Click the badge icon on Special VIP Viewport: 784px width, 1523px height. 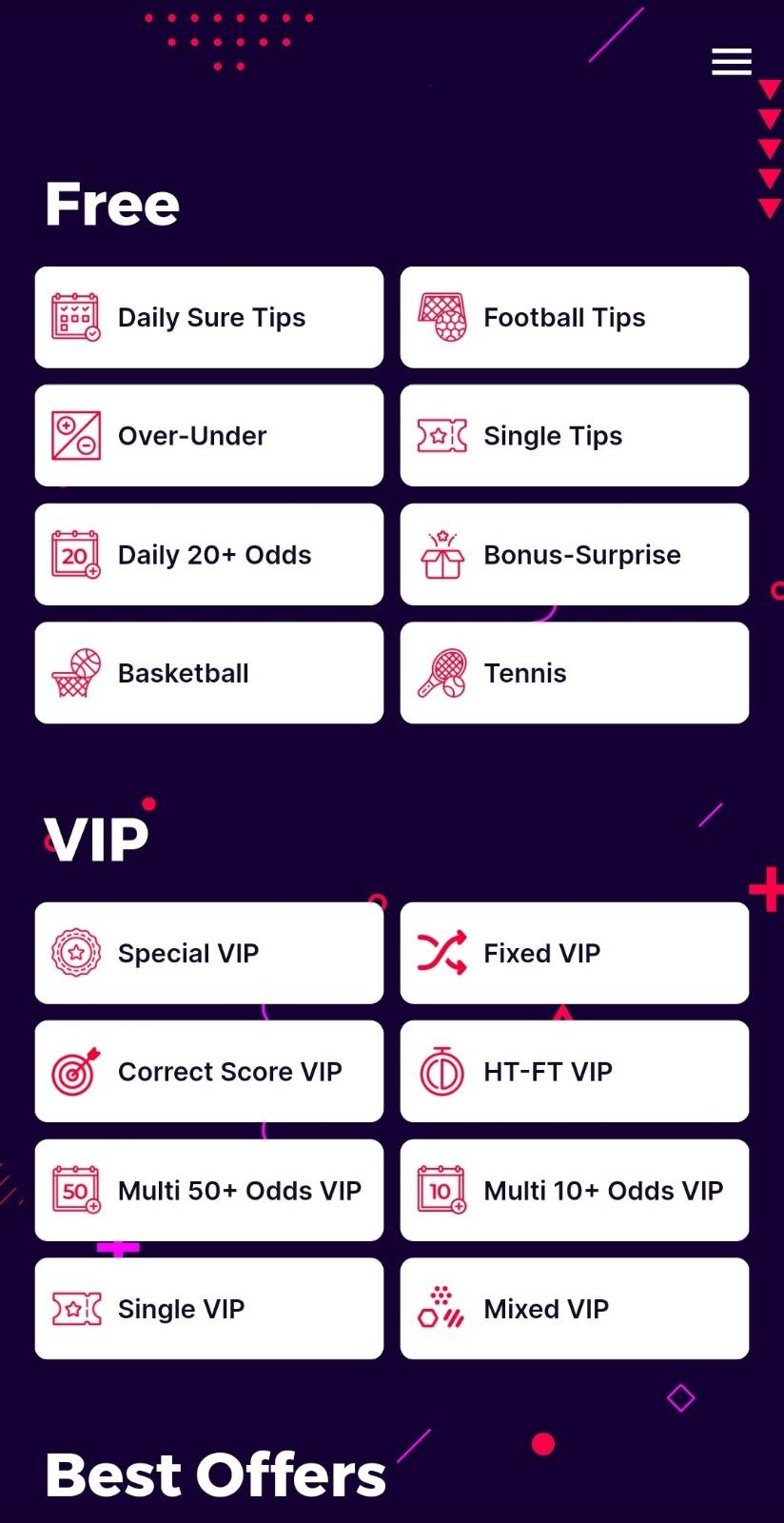click(x=75, y=953)
